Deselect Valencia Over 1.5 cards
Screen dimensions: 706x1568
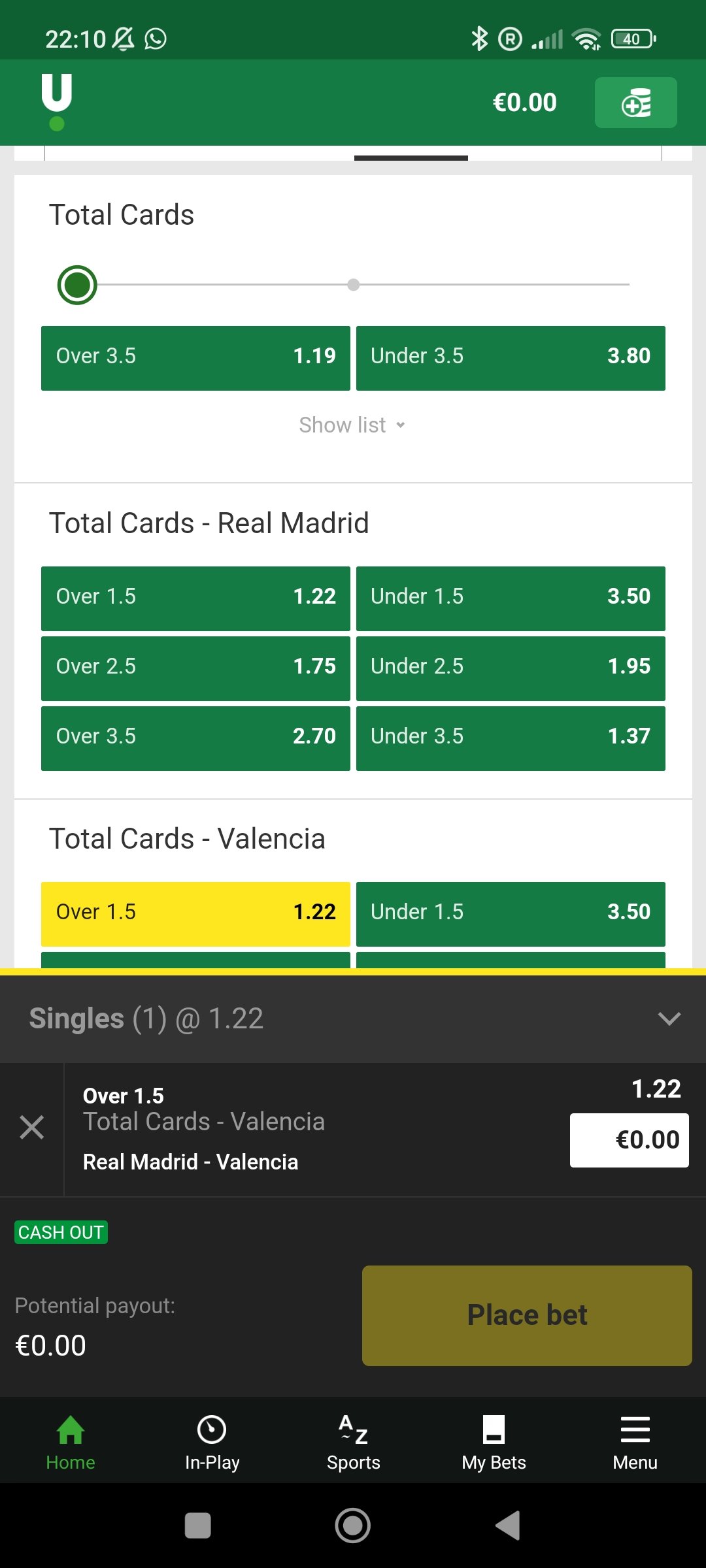pyautogui.click(x=195, y=914)
